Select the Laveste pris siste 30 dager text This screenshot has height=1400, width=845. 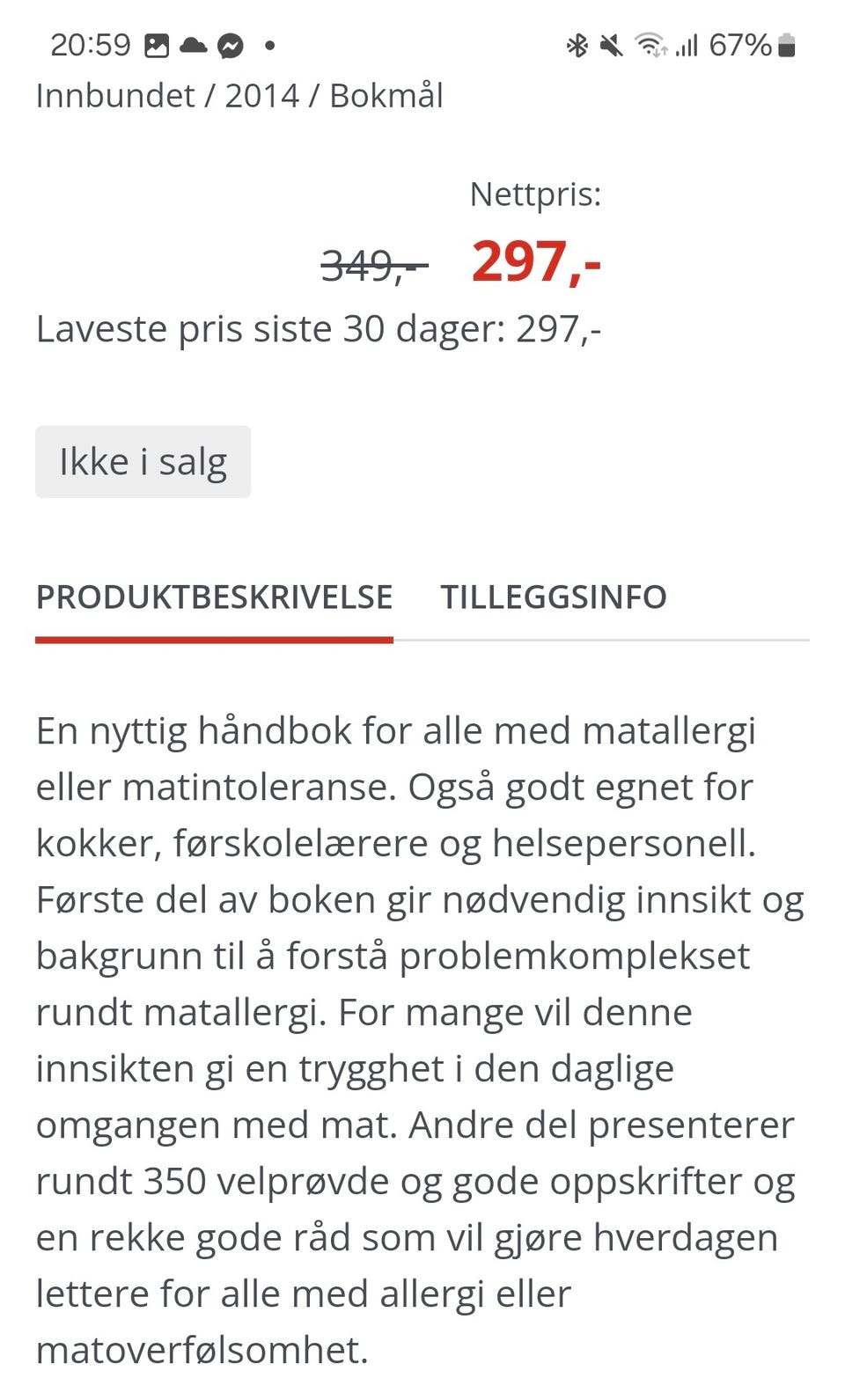click(x=319, y=328)
